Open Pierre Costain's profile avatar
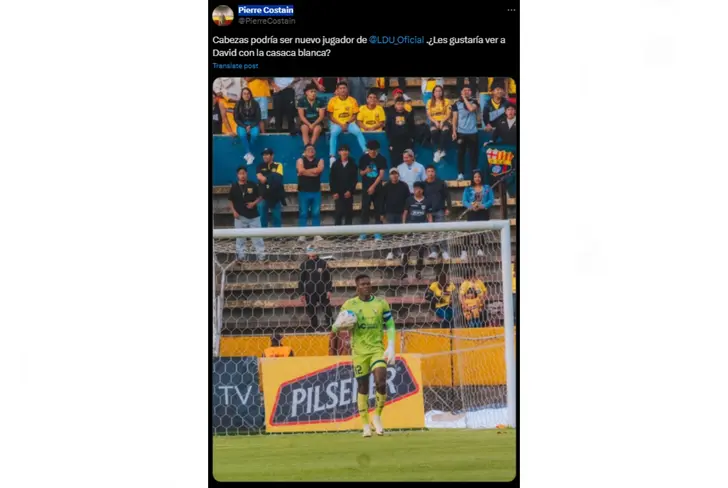 (x=222, y=15)
